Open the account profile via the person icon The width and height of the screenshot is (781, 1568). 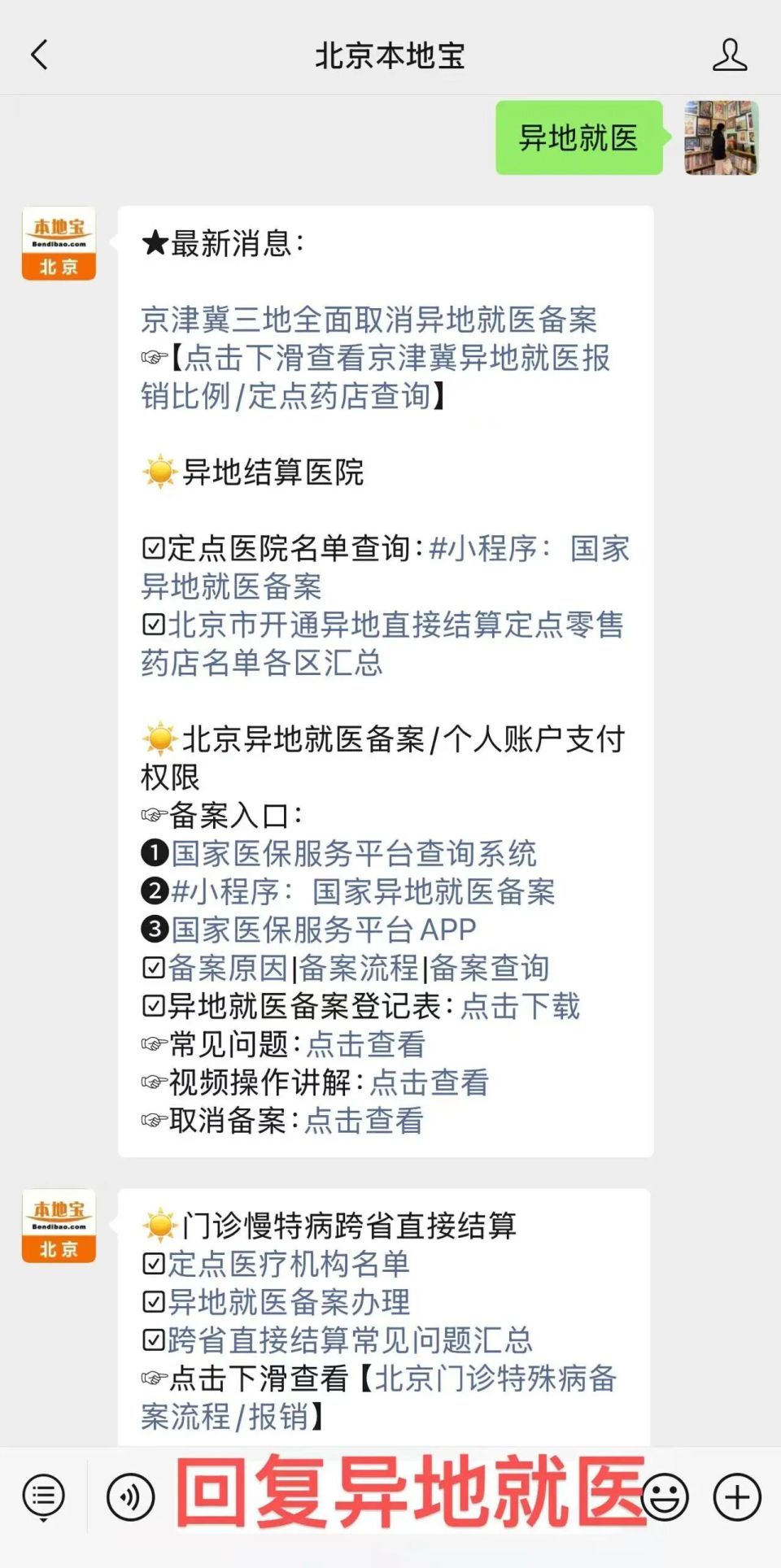coord(731,55)
